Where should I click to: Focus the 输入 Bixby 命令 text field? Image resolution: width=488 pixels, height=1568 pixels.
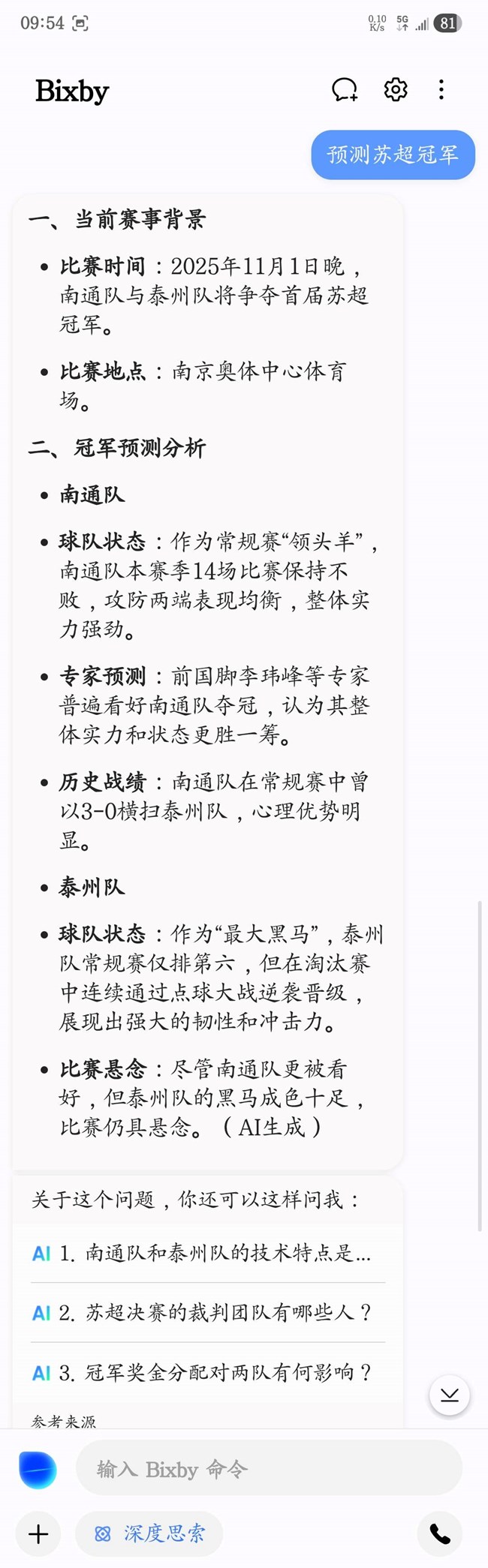269,1469
